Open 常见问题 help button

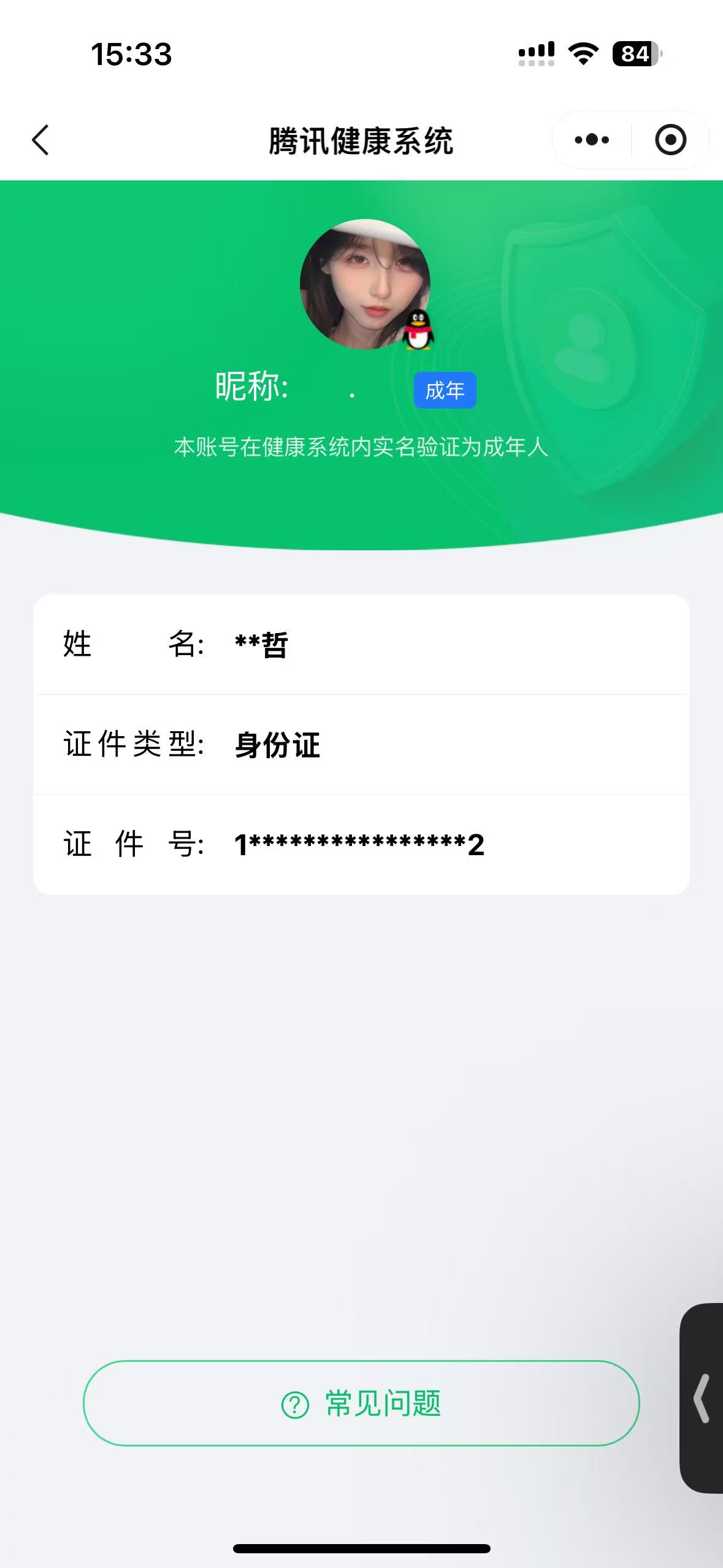click(x=361, y=1402)
